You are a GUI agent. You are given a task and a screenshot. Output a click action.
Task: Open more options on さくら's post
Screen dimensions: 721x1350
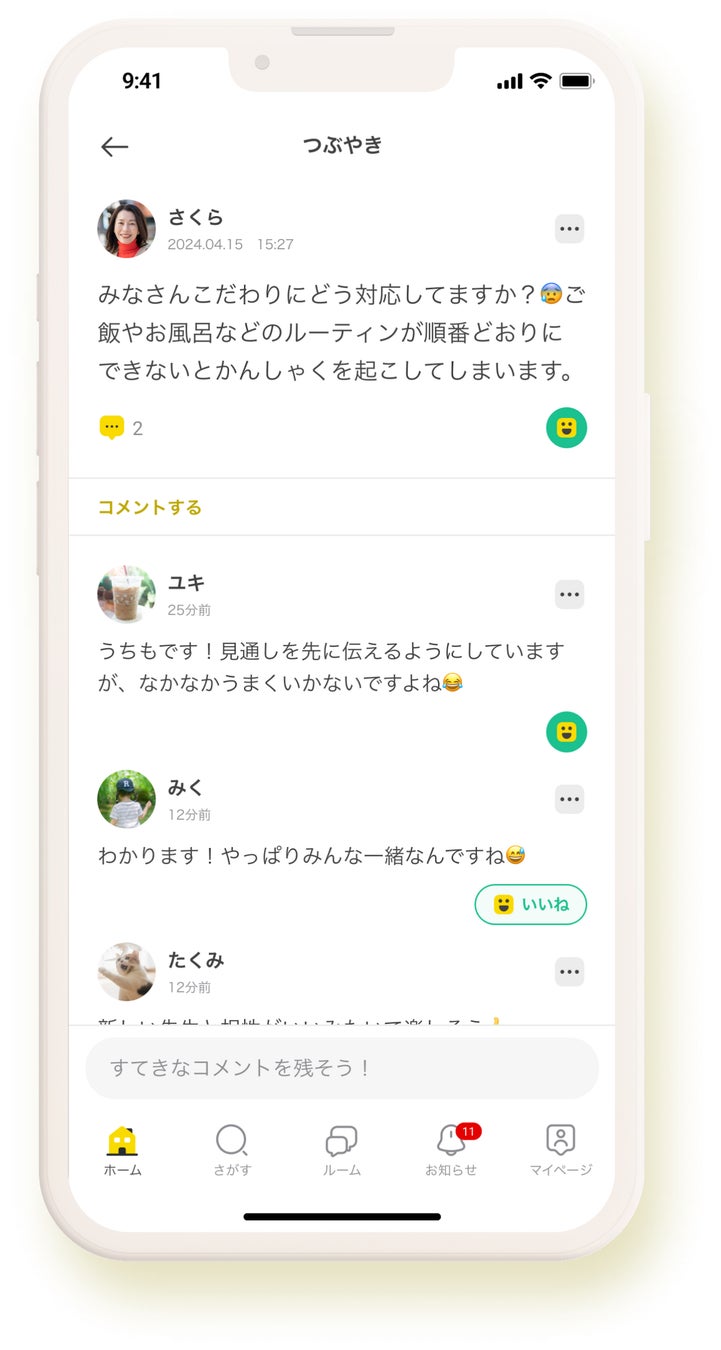(x=570, y=229)
